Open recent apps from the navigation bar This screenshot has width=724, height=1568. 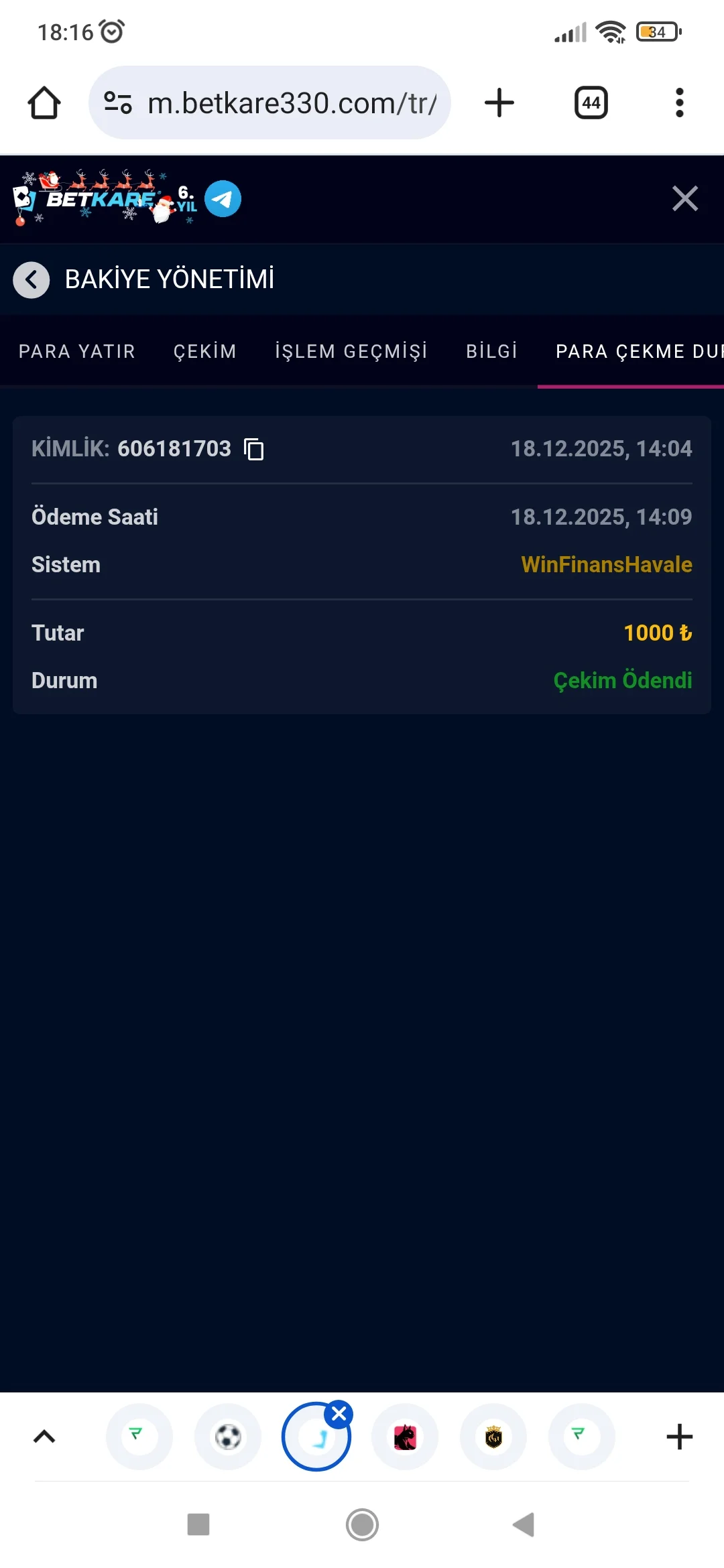click(x=198, y=1524)
